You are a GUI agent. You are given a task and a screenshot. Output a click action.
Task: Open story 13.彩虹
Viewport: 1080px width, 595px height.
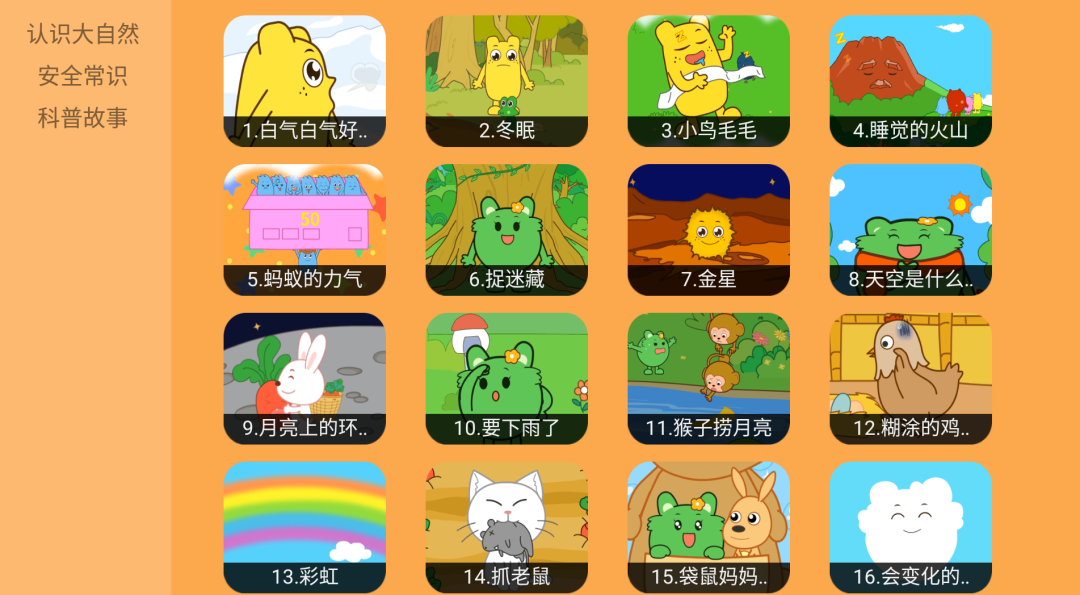point(304,526)
